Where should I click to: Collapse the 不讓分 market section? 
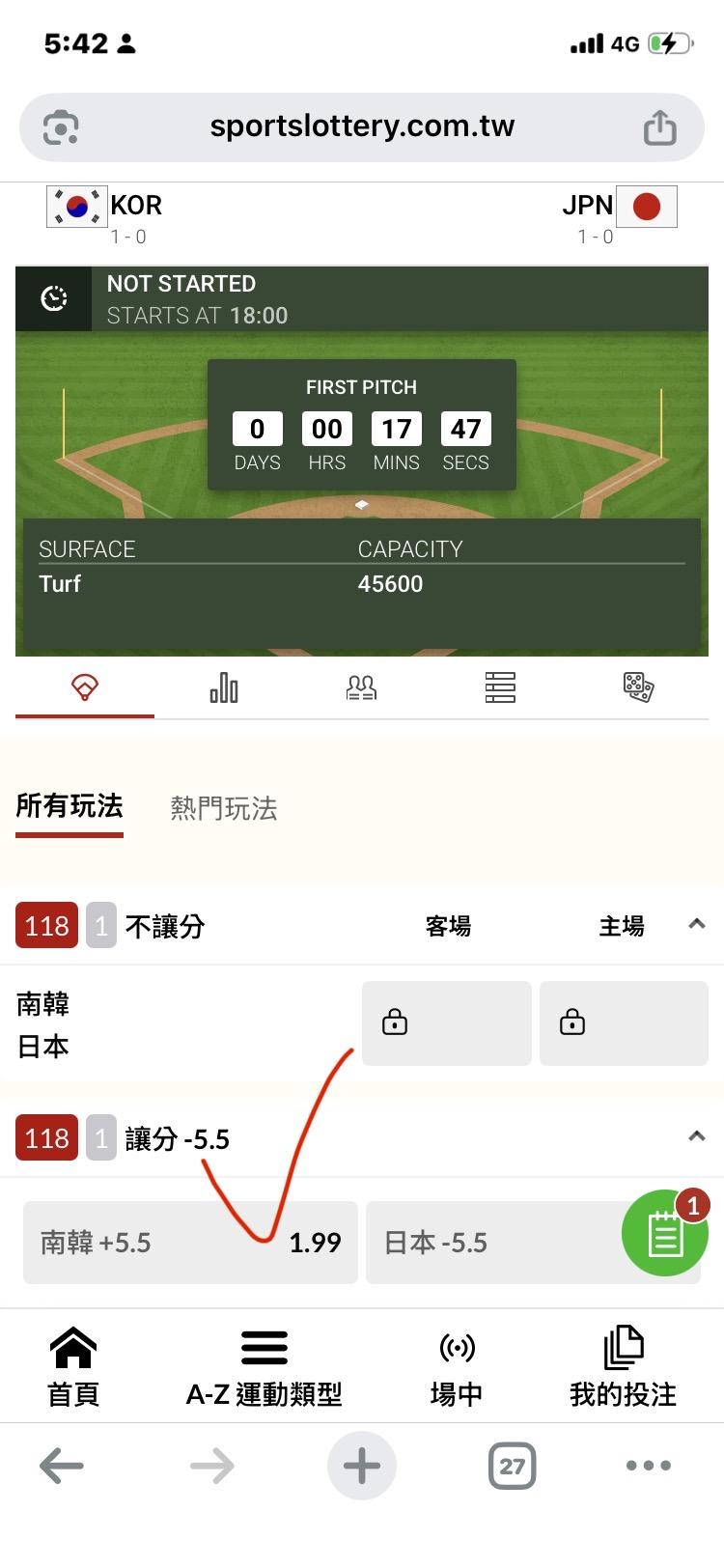click(696, 925)
